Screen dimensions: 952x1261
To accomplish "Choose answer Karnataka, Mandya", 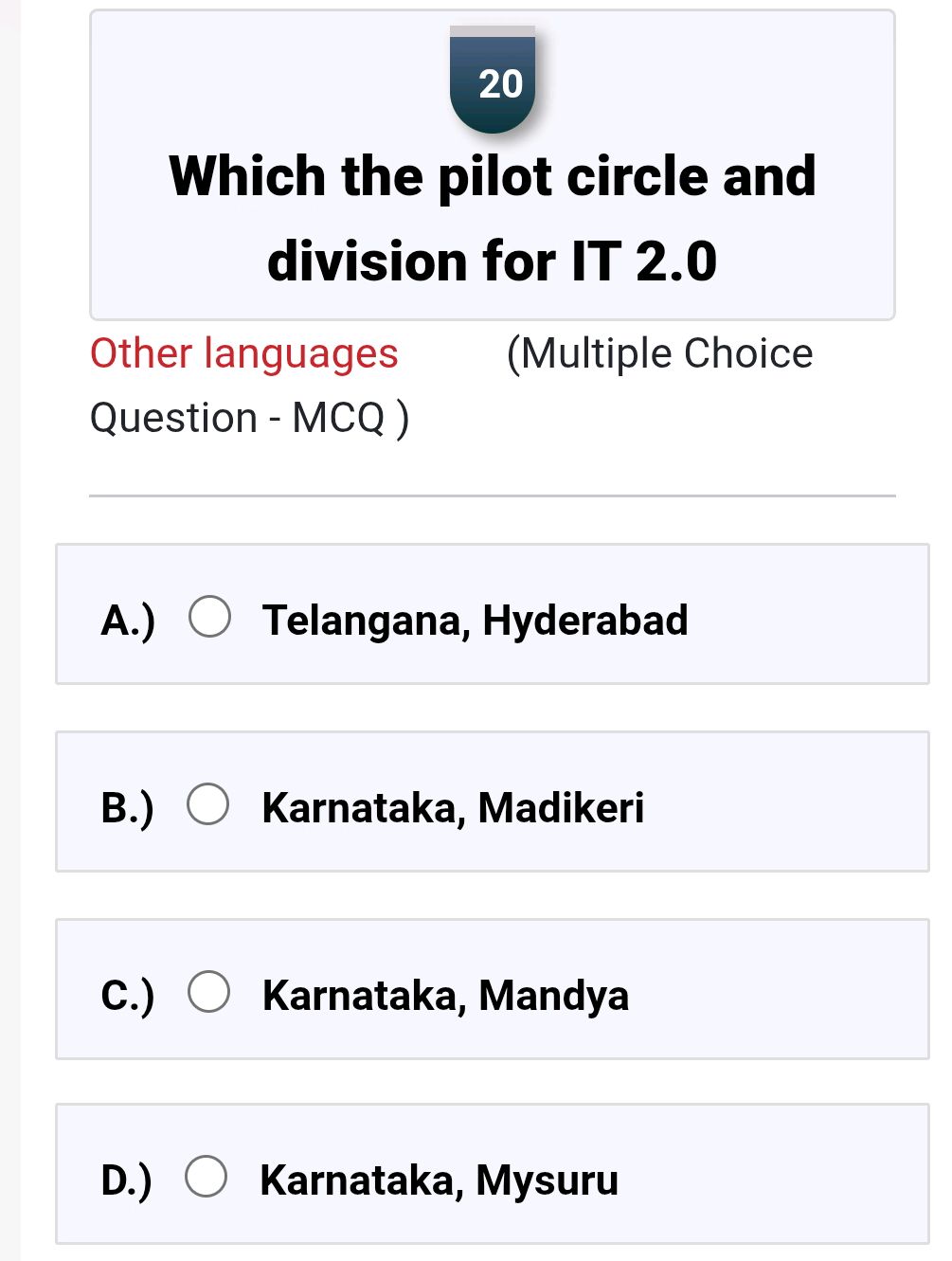I will tap(445, 996).
